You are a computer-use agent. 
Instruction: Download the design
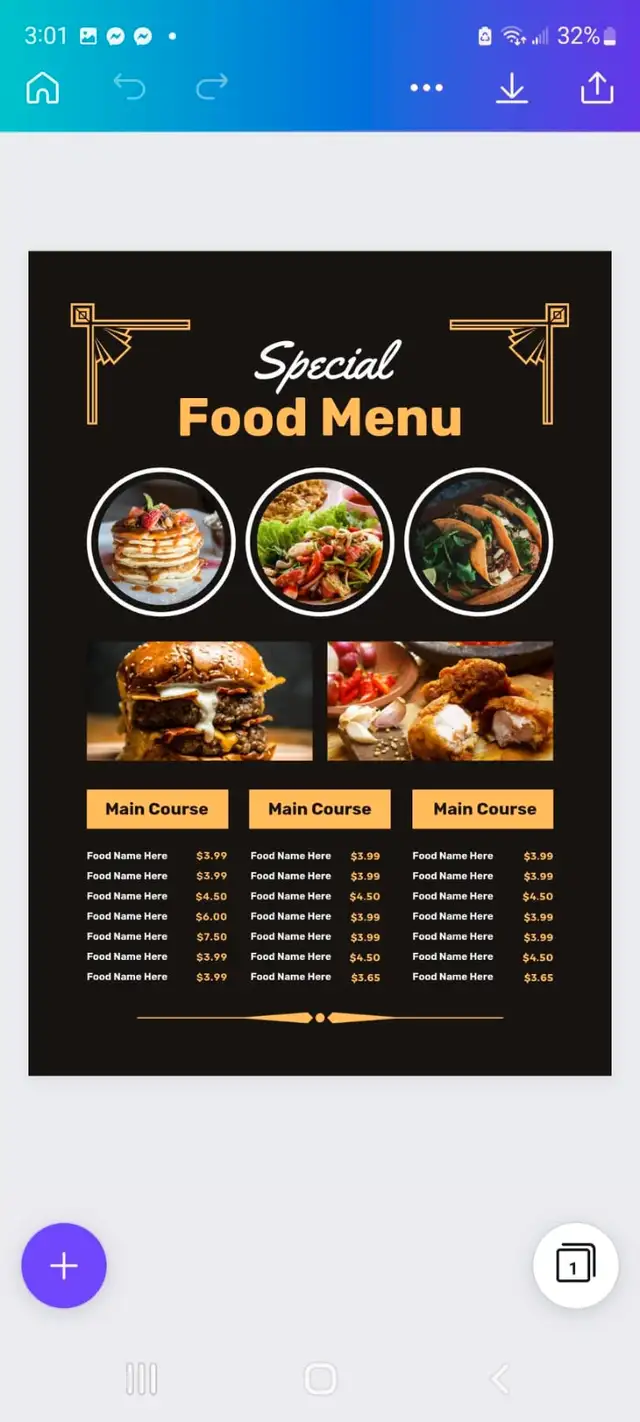511,88
